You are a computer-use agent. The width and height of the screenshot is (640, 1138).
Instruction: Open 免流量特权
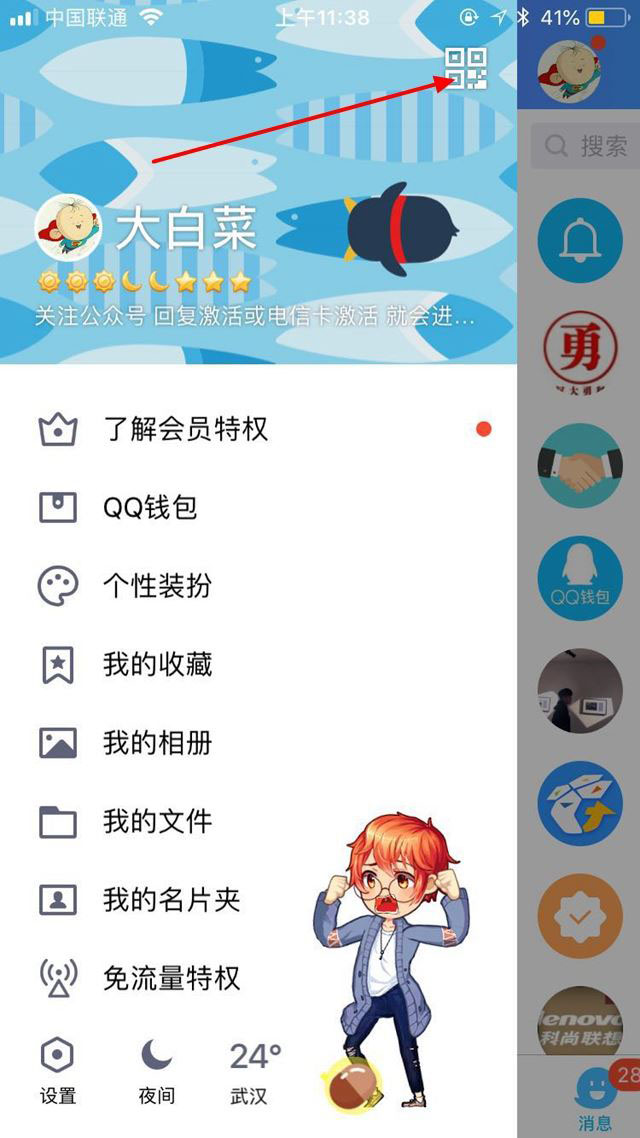[171, 978]
